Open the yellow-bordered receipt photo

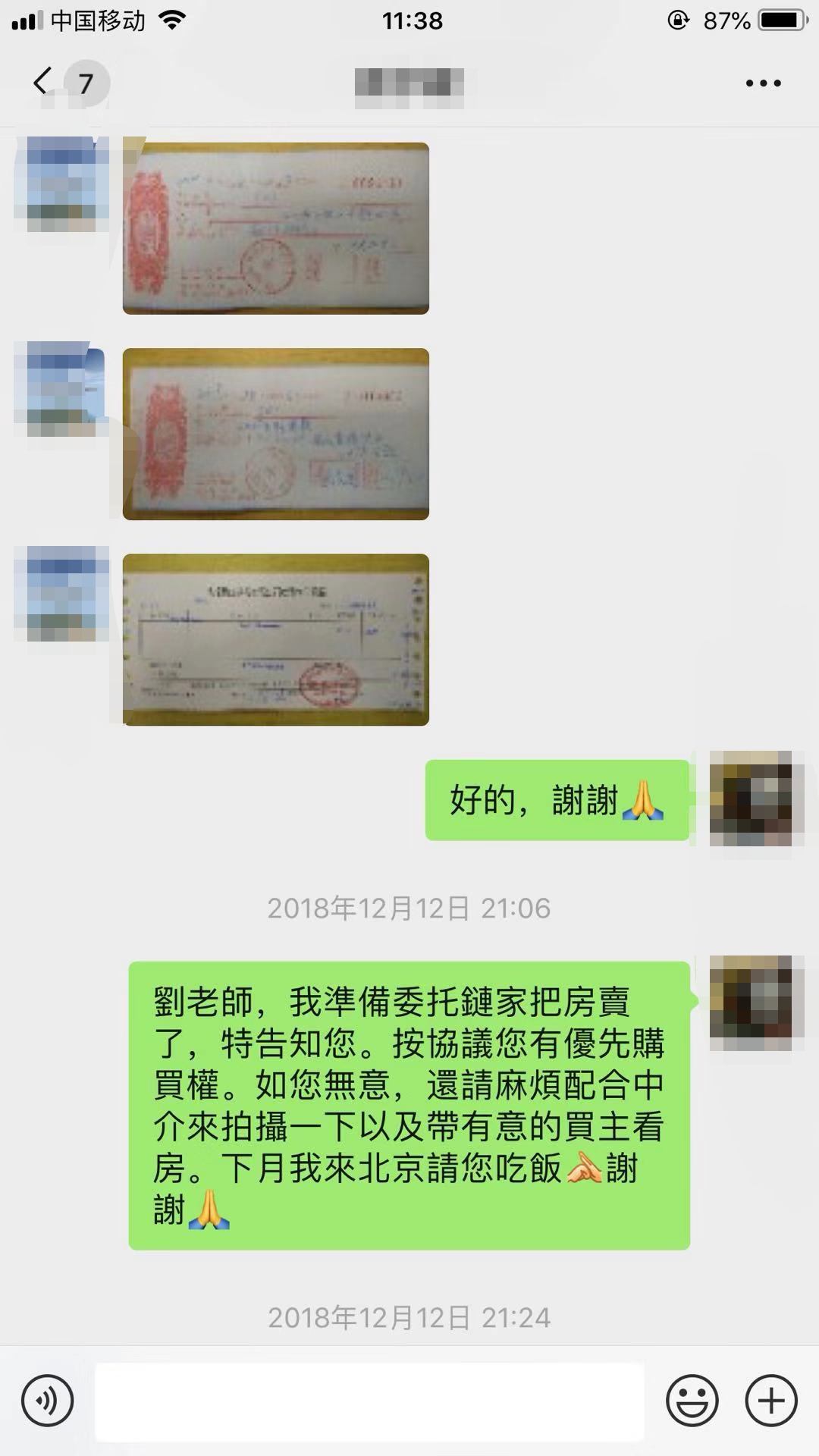point(276,640)
